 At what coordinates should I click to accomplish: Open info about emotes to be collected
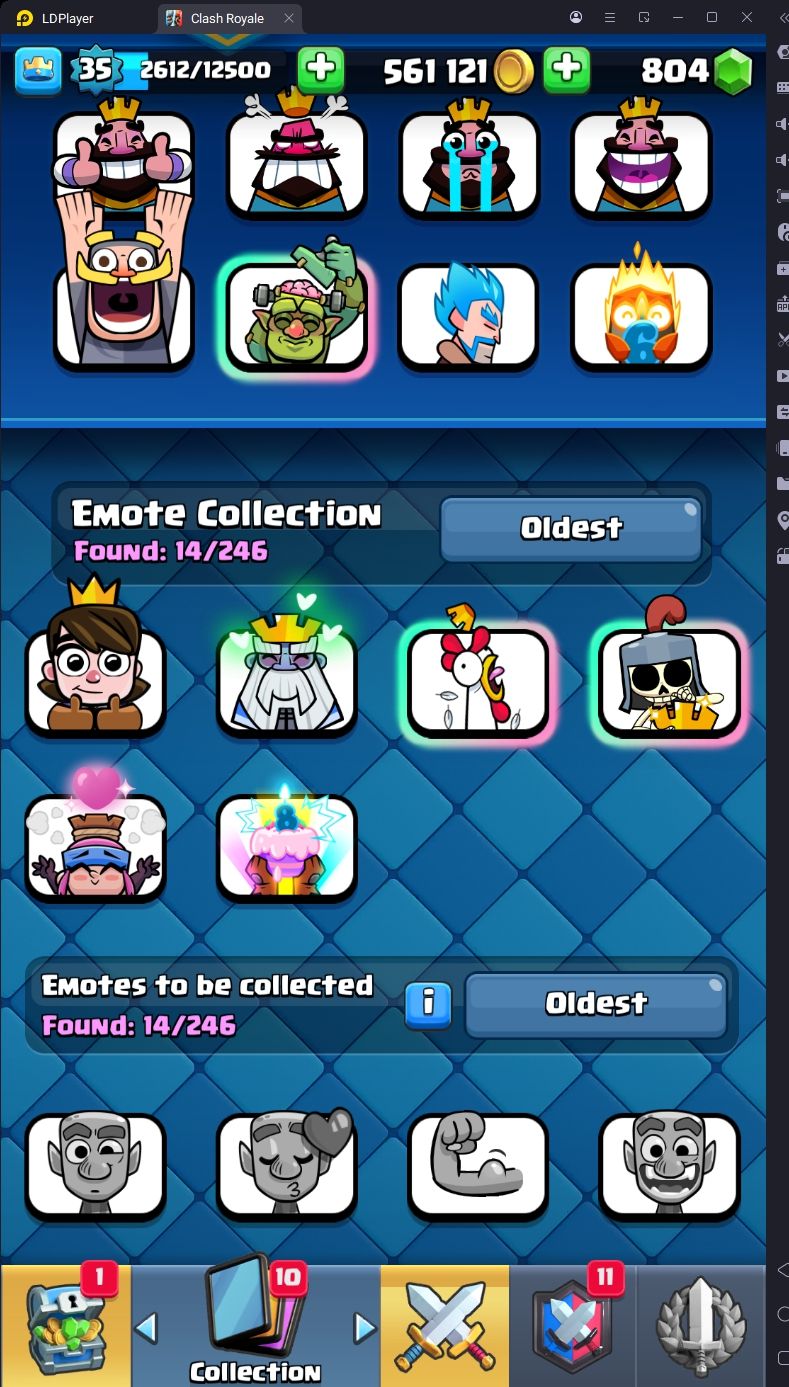[428, 1003]
